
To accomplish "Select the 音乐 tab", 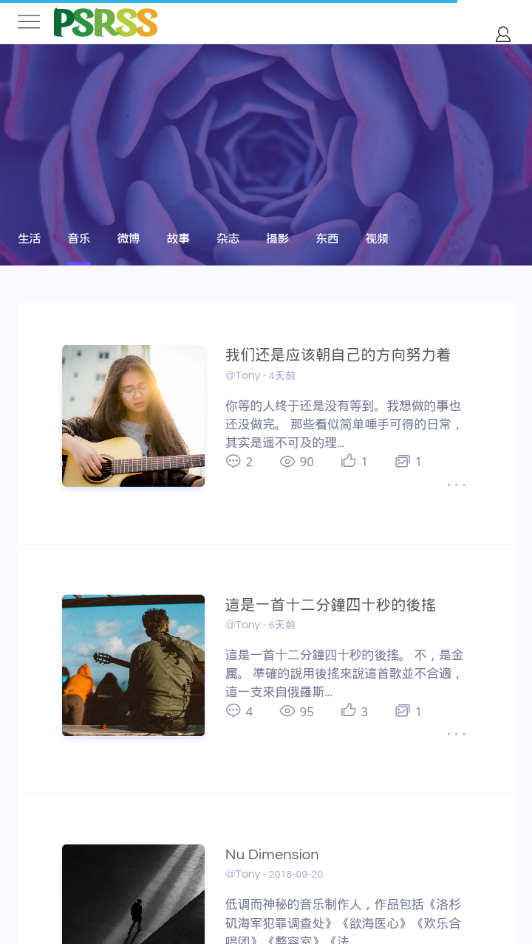I will [x=79, y=238].
